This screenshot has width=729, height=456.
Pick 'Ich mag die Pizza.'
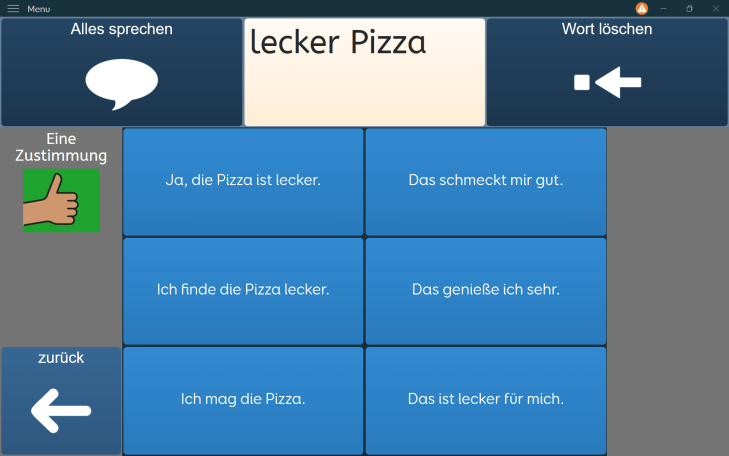tap(243, 399)
